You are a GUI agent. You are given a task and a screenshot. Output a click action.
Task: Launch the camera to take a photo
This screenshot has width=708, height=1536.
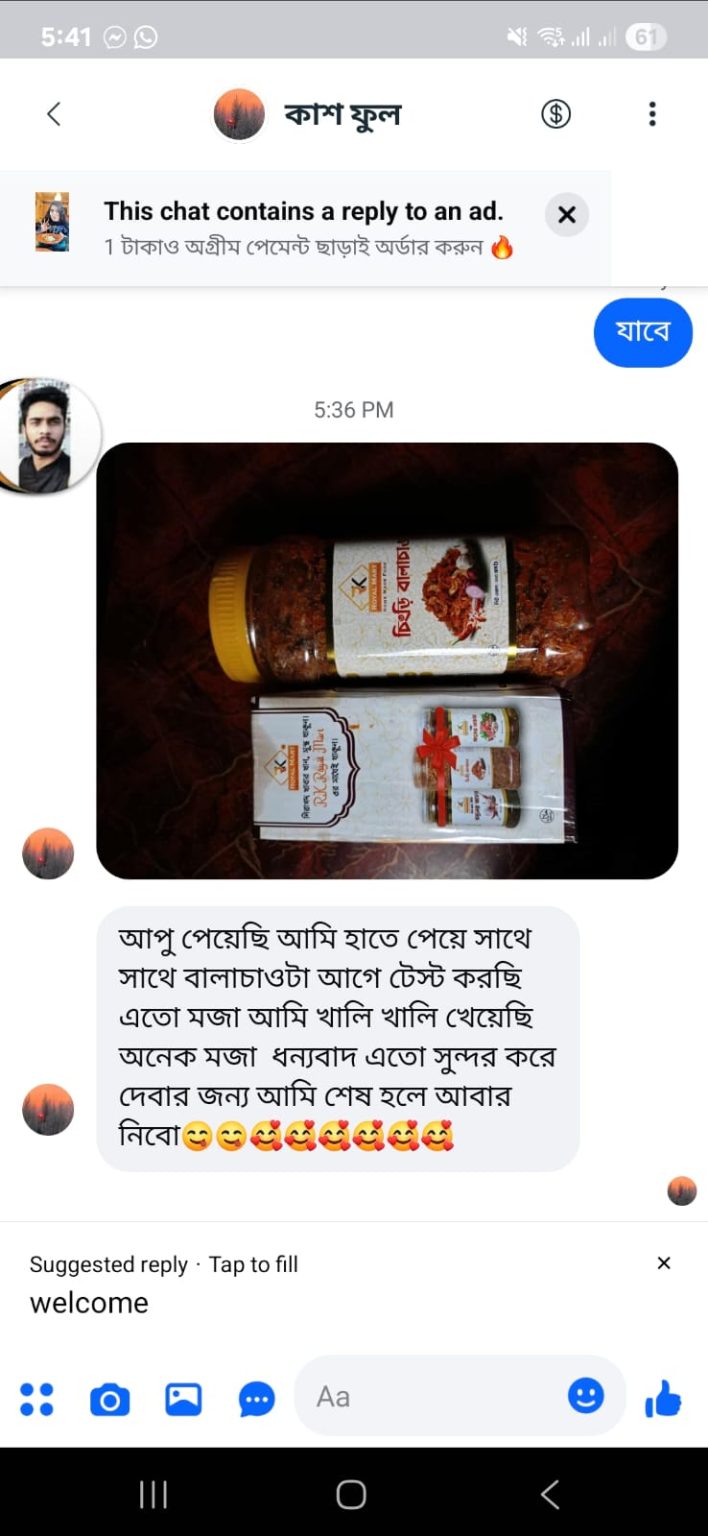110,1399
